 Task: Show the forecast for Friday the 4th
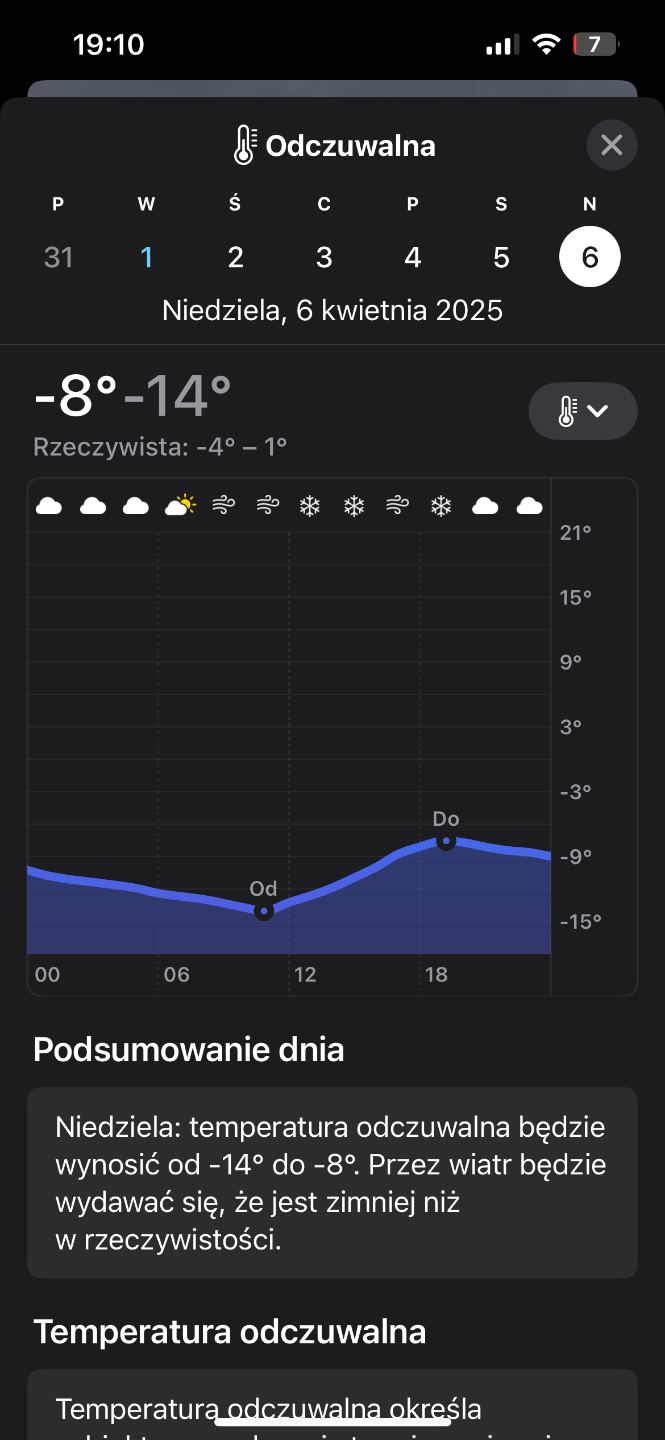click(x=413, y=257)
